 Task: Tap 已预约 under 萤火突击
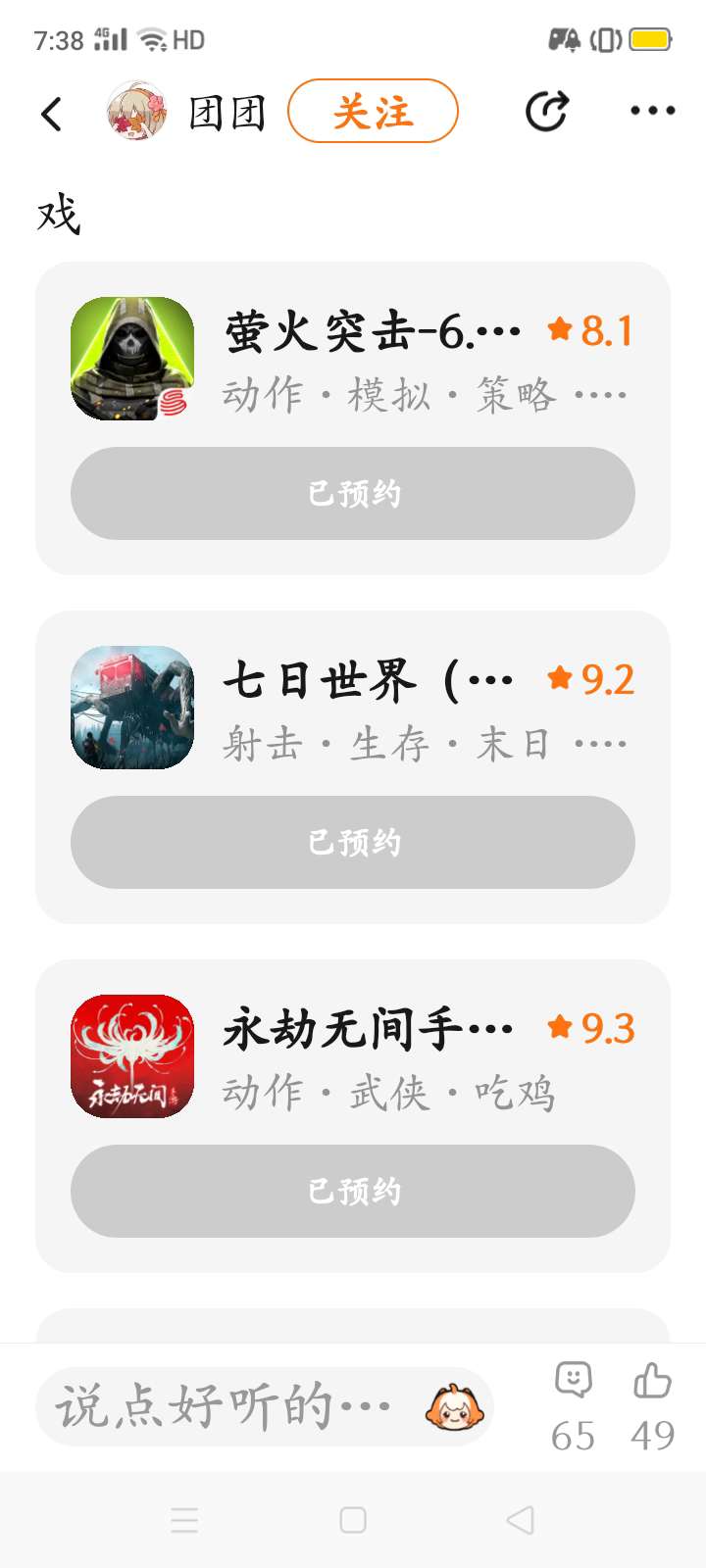coord(353,494)
